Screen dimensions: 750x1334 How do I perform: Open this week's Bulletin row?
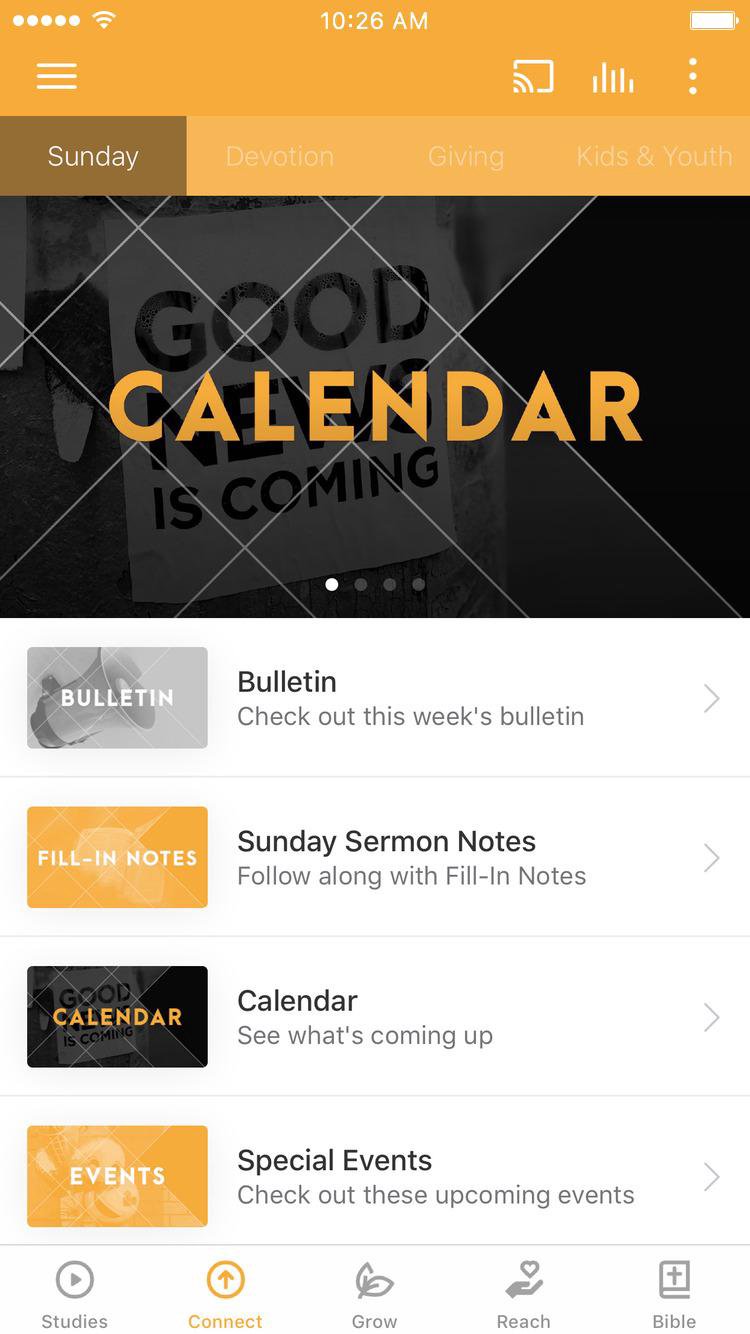(x=375, y=698)
